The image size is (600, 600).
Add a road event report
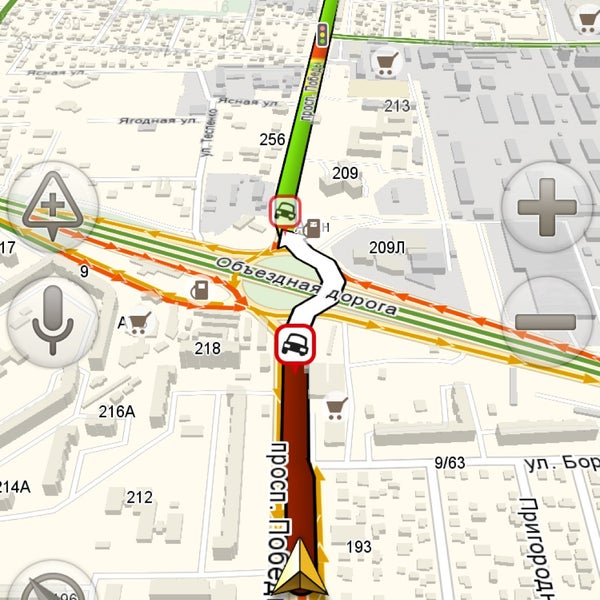tap(51, 207)
